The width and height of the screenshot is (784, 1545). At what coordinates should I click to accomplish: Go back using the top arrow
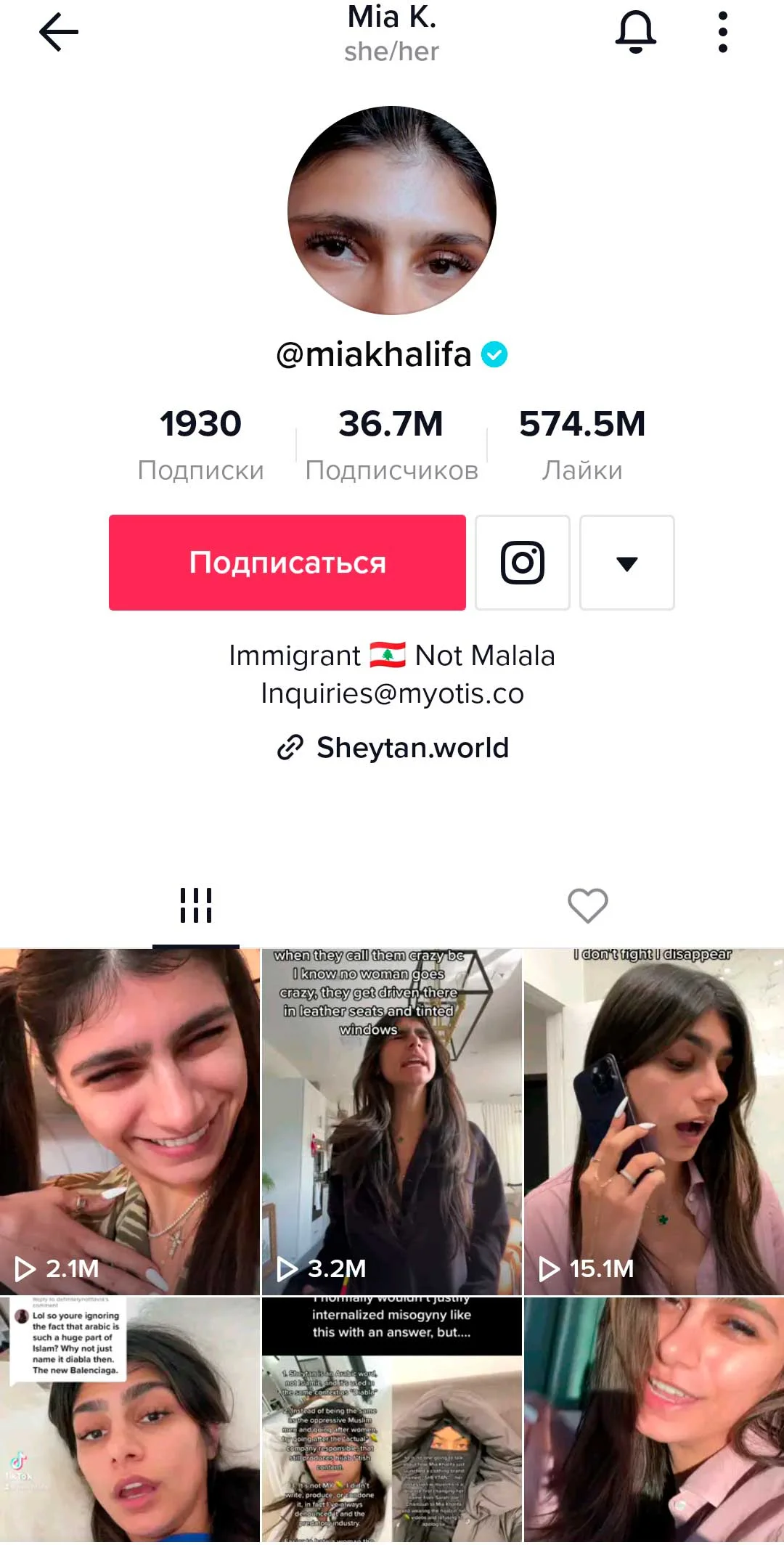click(58, 33)
